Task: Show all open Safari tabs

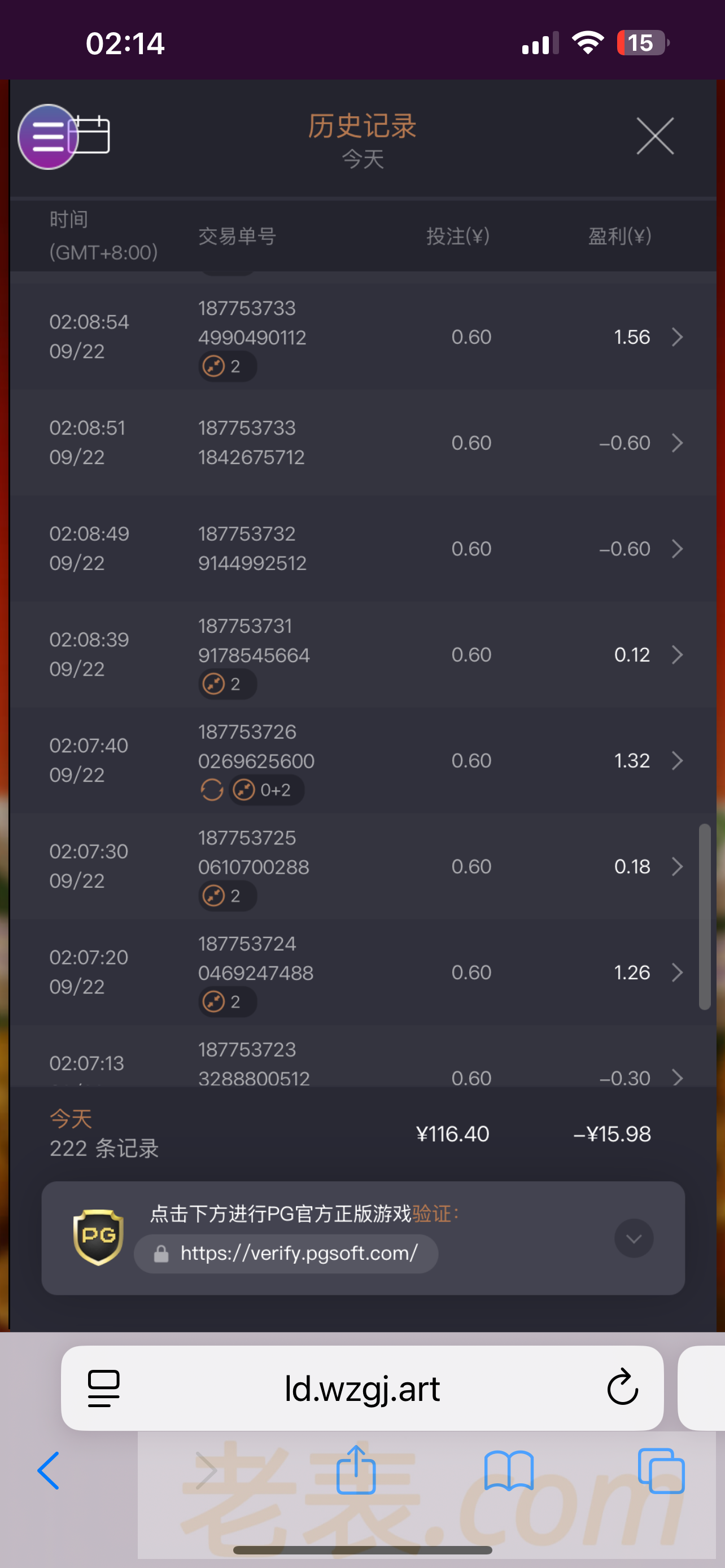Action: 661,1470
